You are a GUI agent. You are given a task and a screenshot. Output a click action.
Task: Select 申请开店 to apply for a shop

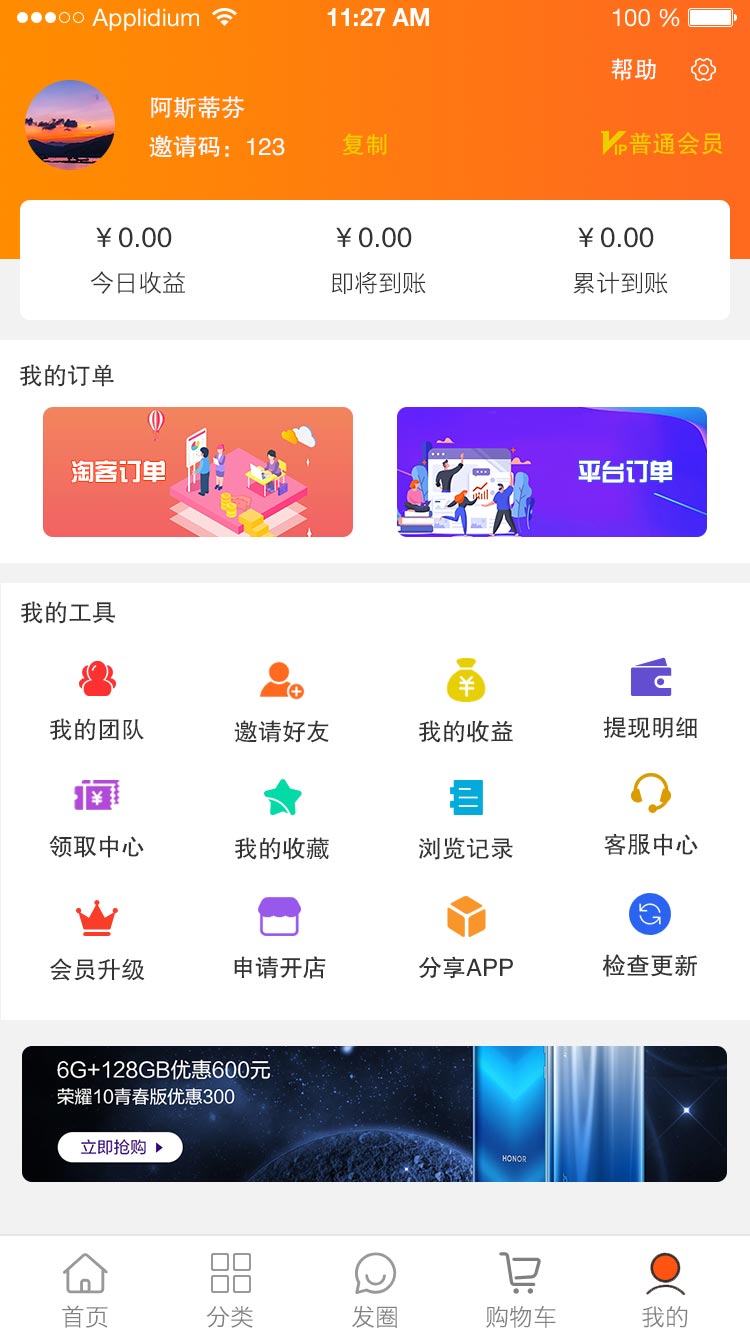pos(279,936)
